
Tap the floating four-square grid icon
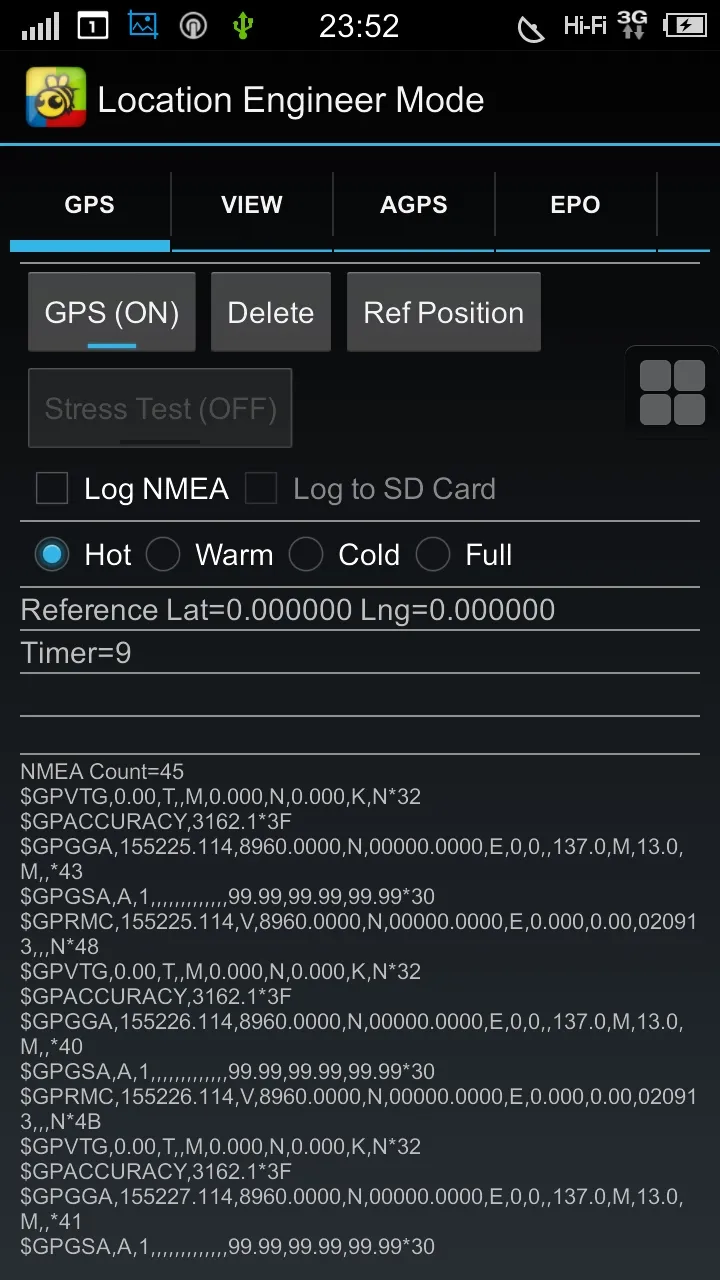pos(672,393)
